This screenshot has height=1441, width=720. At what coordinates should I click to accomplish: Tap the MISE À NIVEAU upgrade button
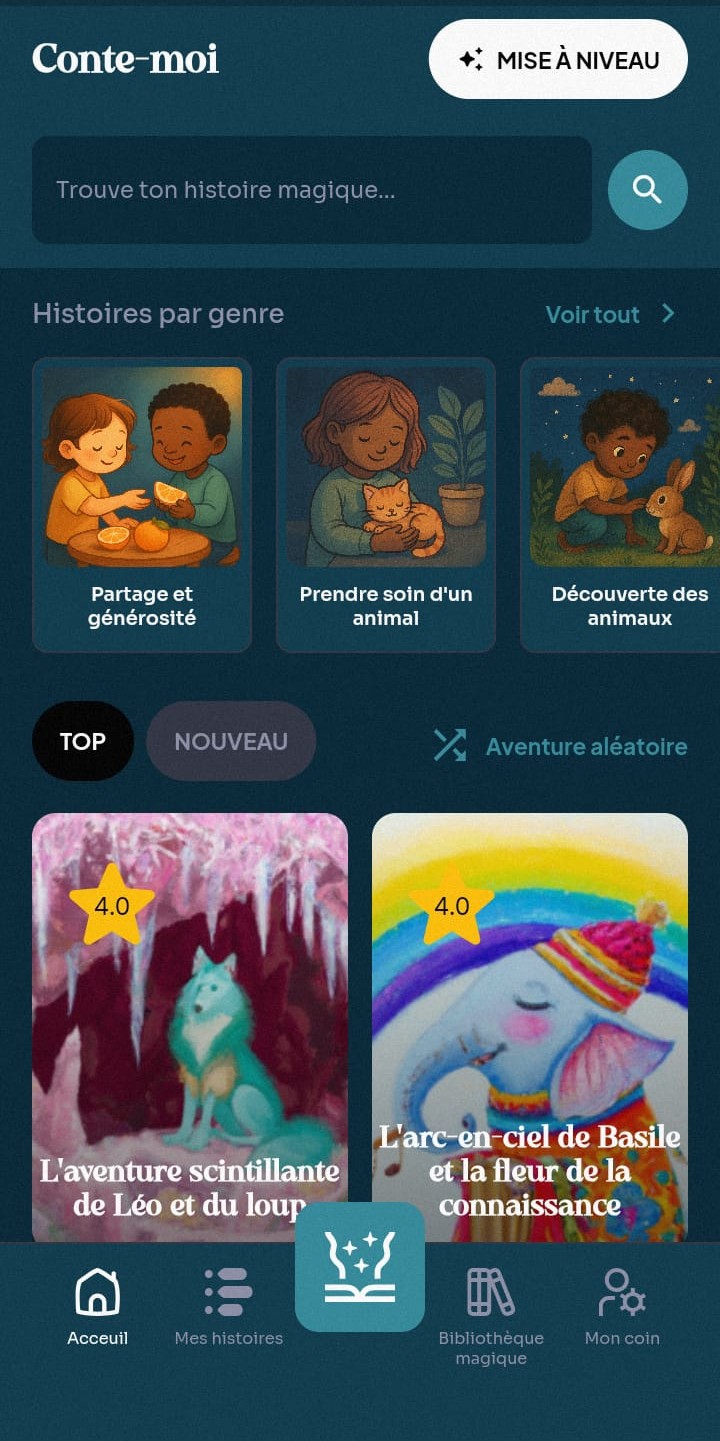558,60
